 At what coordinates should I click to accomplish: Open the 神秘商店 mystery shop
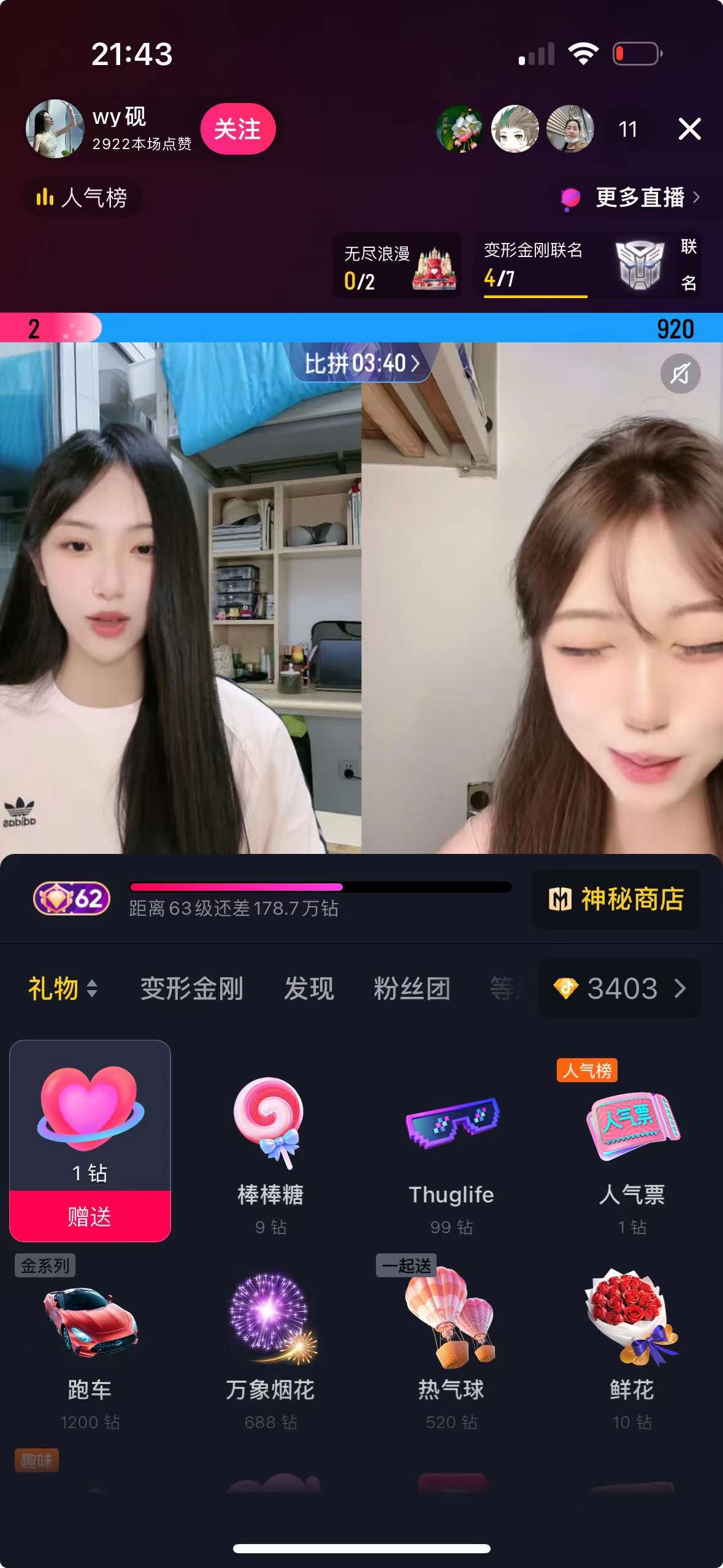pos(616,899)
